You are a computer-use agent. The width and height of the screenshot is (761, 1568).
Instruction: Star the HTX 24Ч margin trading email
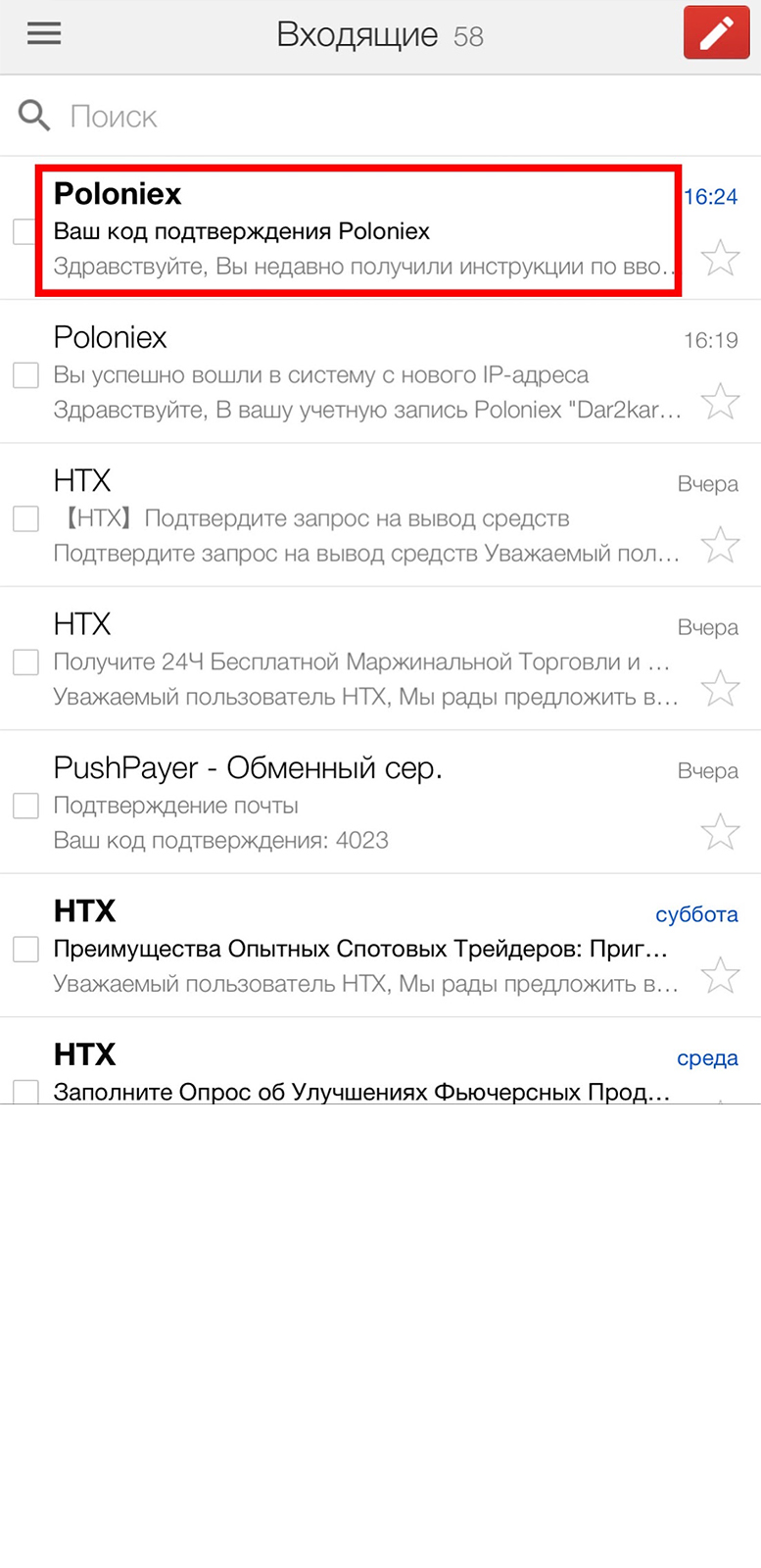click(x=720, y=688)
